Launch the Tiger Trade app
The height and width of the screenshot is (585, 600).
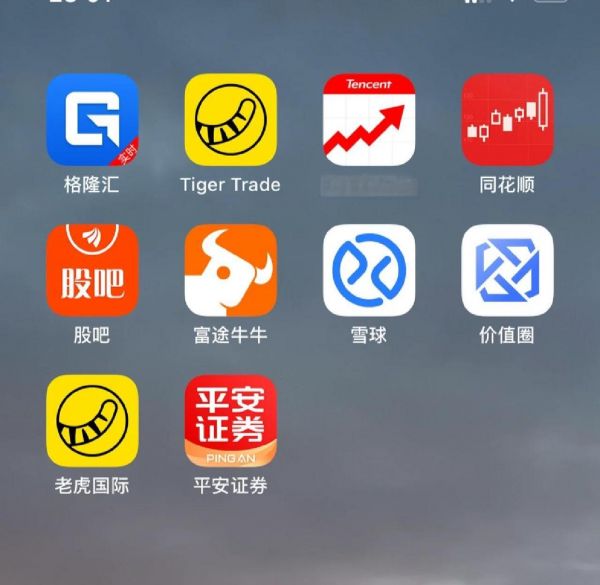pyautogui.click(x=231, y=120)
